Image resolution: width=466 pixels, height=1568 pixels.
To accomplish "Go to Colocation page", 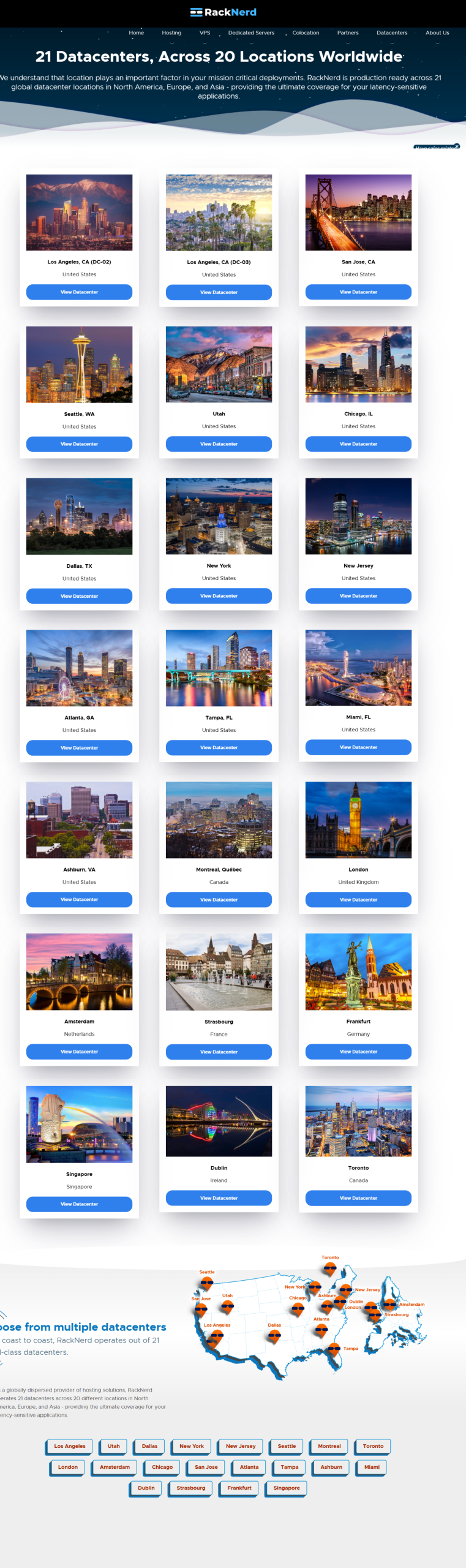I will click(306, 33).
